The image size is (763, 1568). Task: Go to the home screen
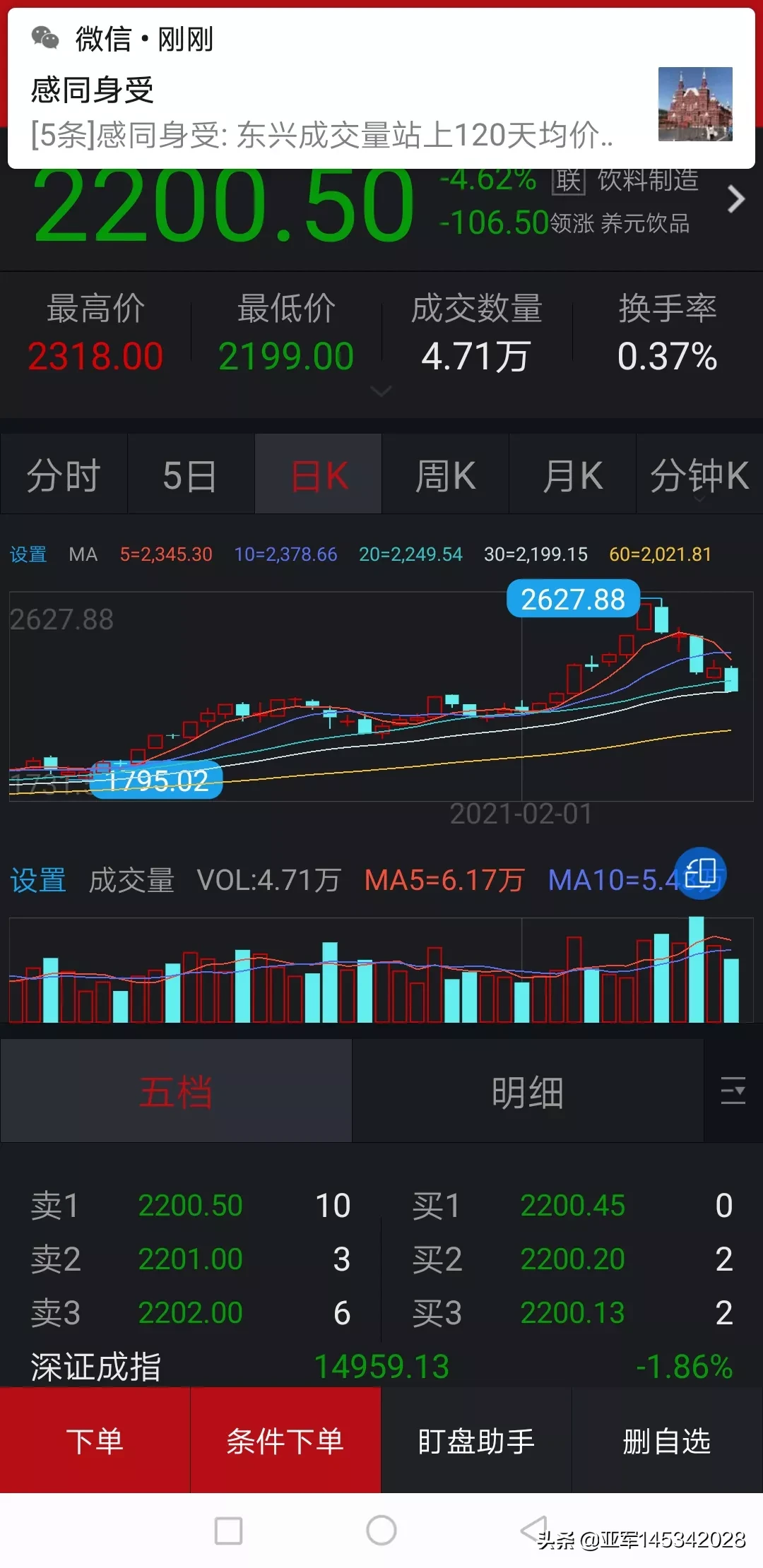click(x=381, y=1531)
